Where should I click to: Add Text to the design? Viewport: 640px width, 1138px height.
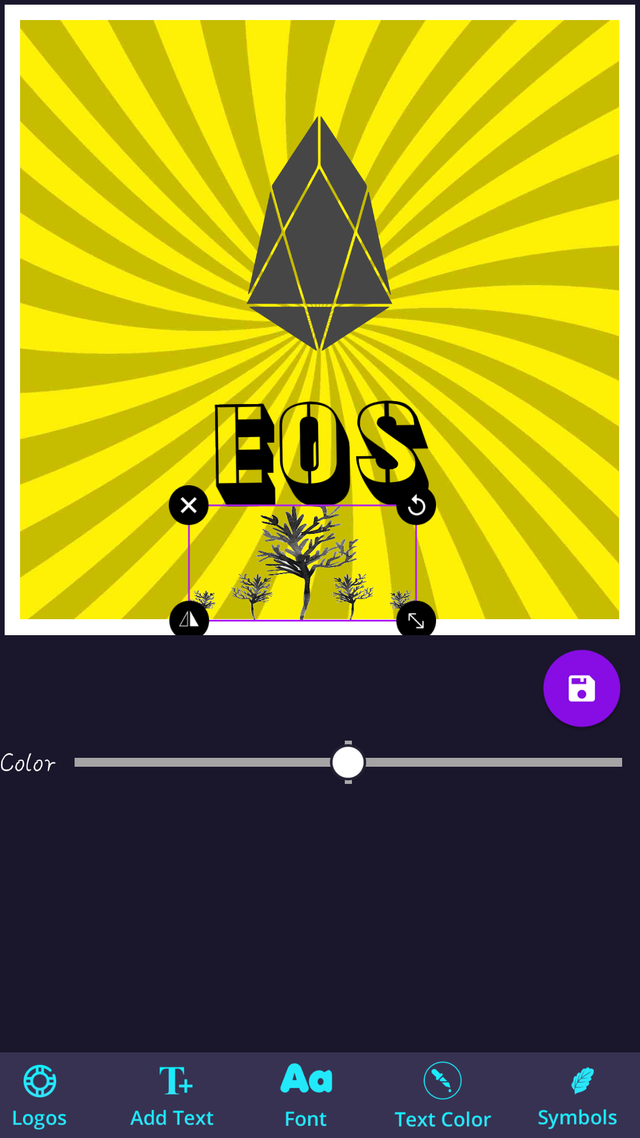coord(172,1096)
